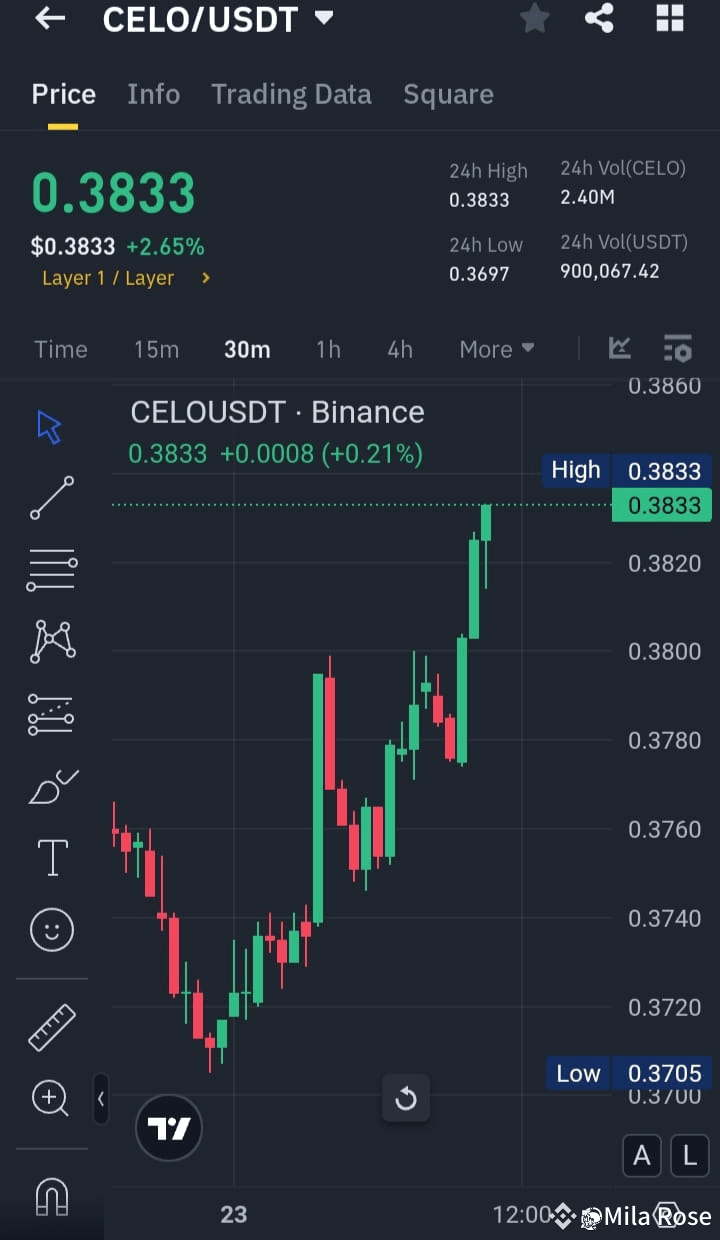The image size is (720, 1240).
Task: Toggle log scale with the L button
Action: click(x=689, y=1155)
